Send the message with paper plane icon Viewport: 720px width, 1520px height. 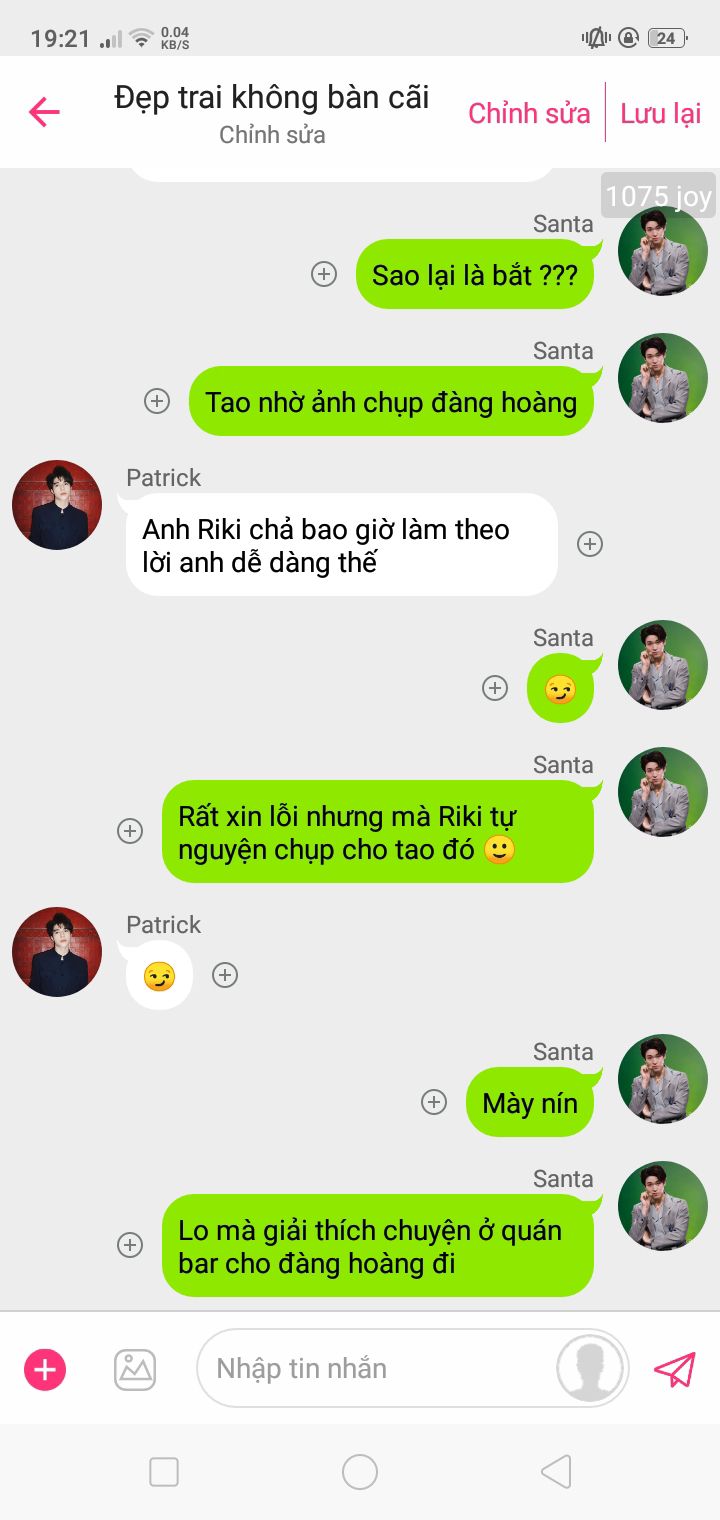coord(675,1369)
